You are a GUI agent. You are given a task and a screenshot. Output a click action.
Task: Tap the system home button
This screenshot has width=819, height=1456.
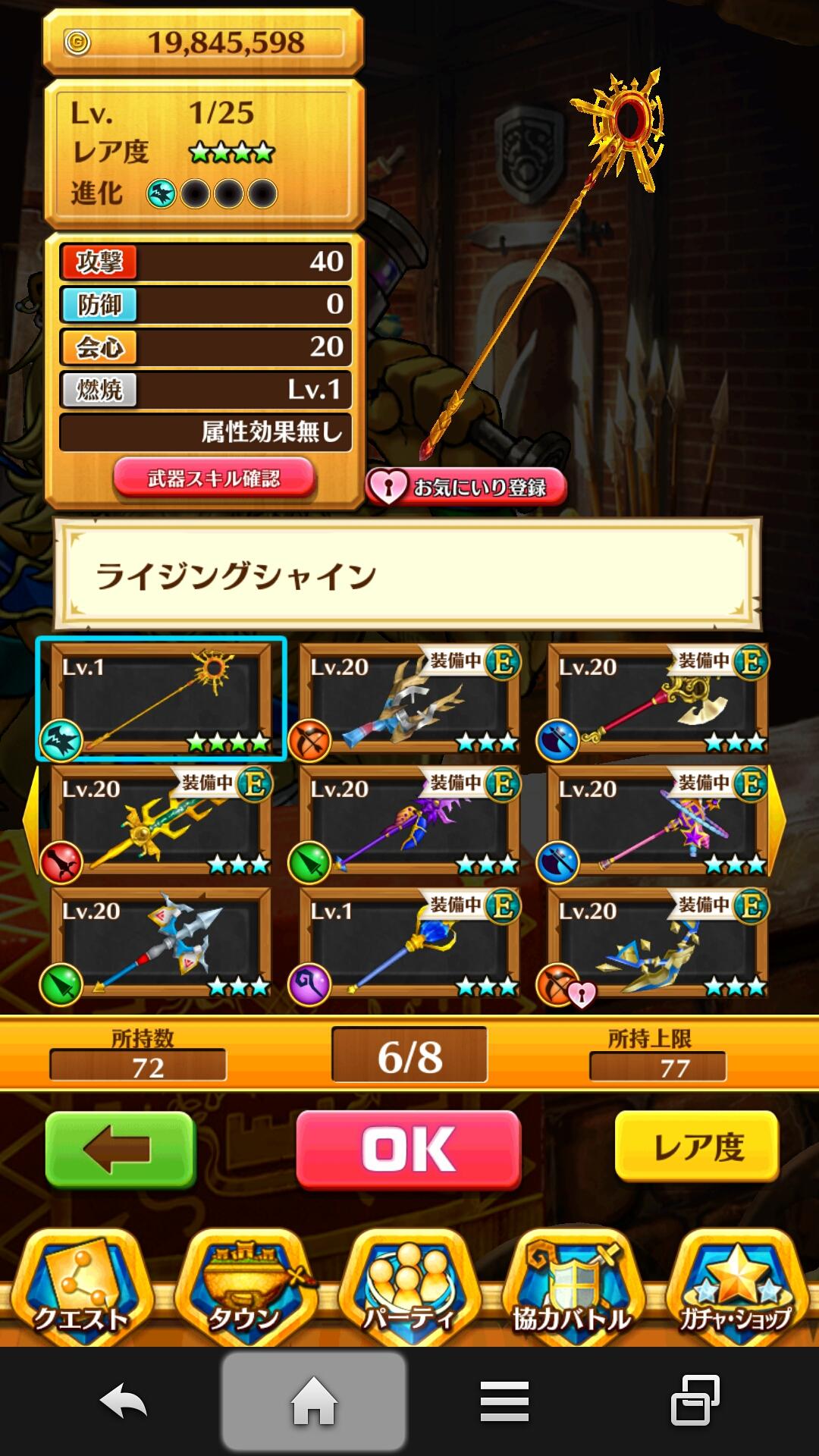click(x=314, y=1401)
